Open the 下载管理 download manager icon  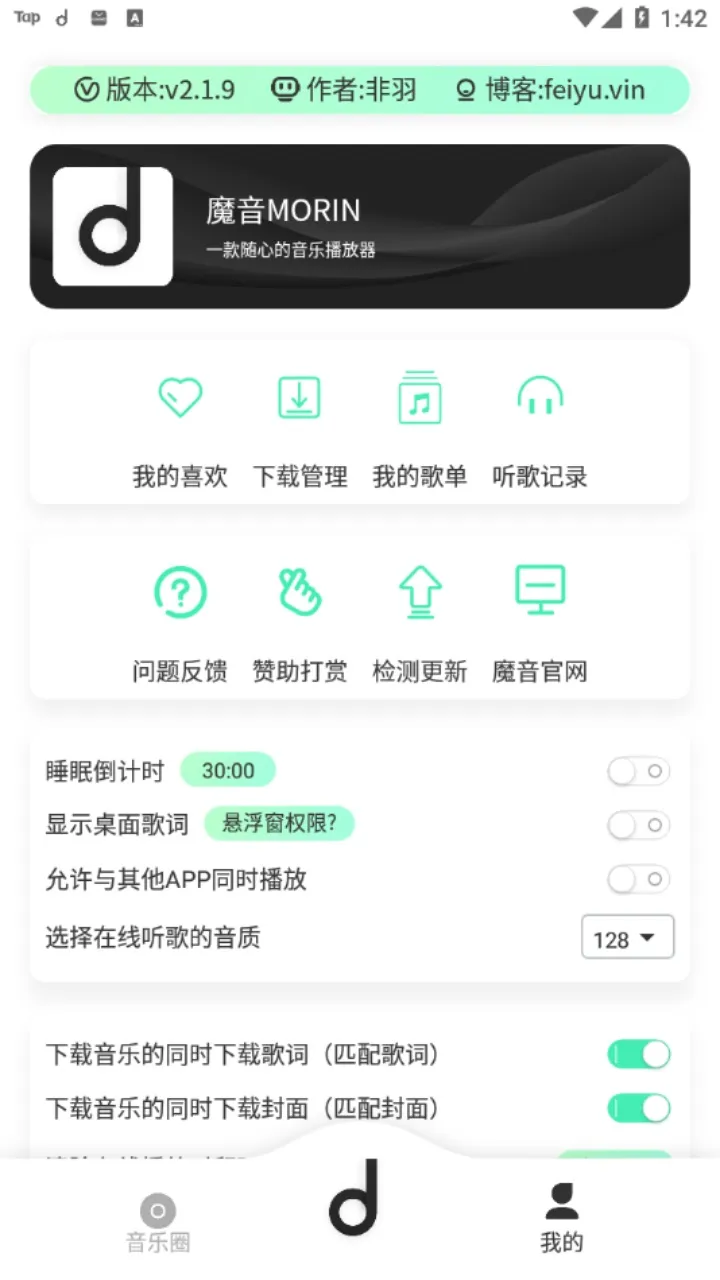[x=299, y=398]
